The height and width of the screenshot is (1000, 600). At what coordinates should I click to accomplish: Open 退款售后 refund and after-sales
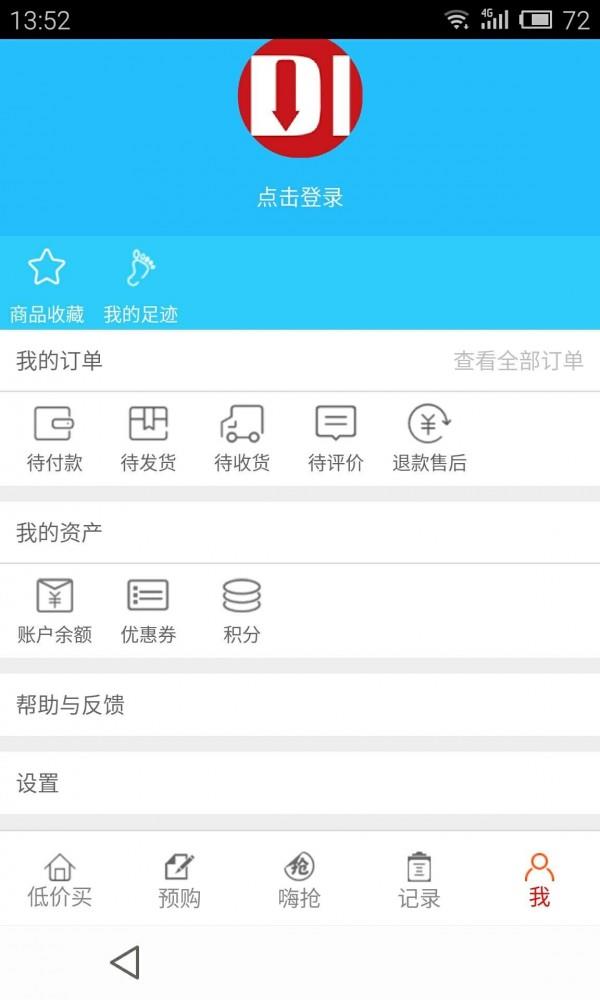pos(429,438)
